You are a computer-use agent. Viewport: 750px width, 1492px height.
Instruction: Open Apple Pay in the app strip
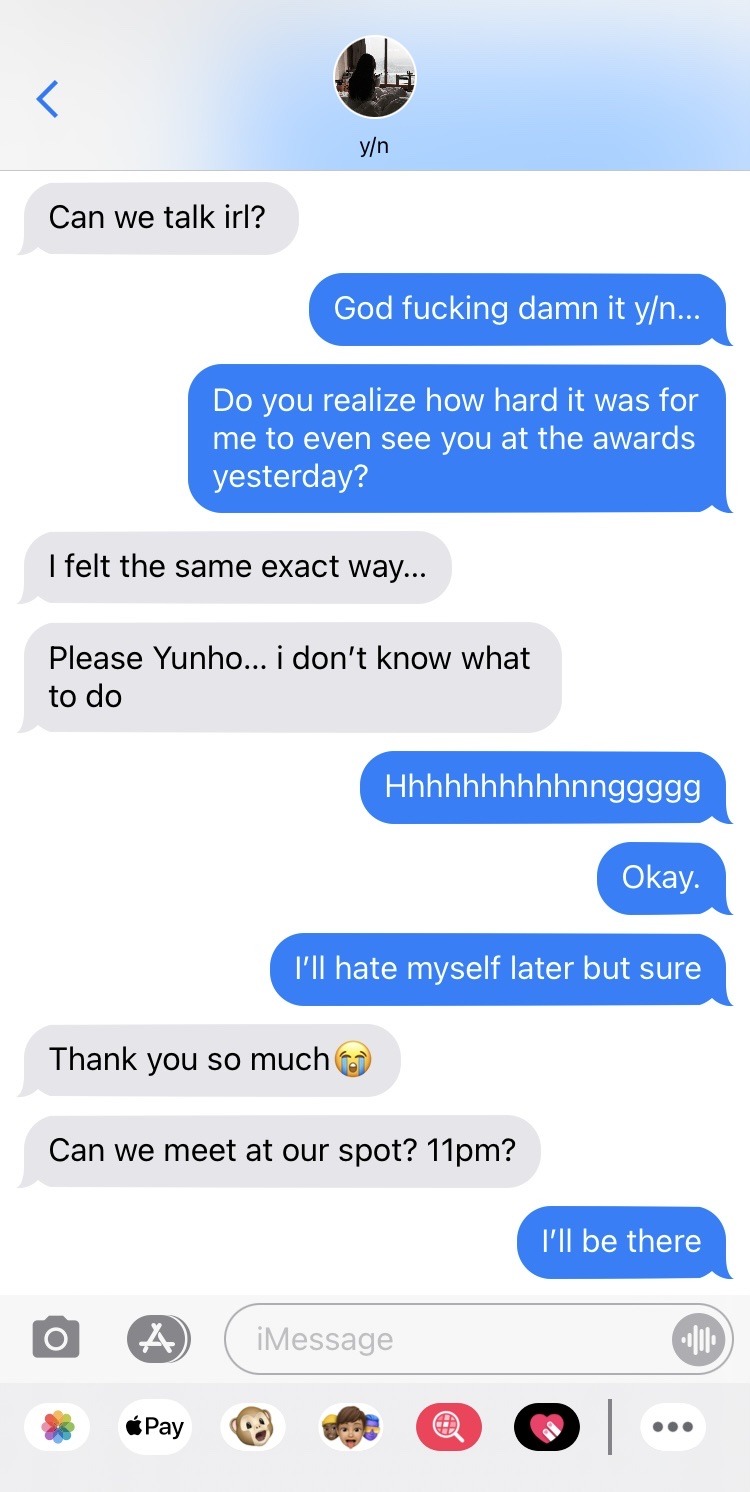pyautogui.click(x=155, y=1426)
